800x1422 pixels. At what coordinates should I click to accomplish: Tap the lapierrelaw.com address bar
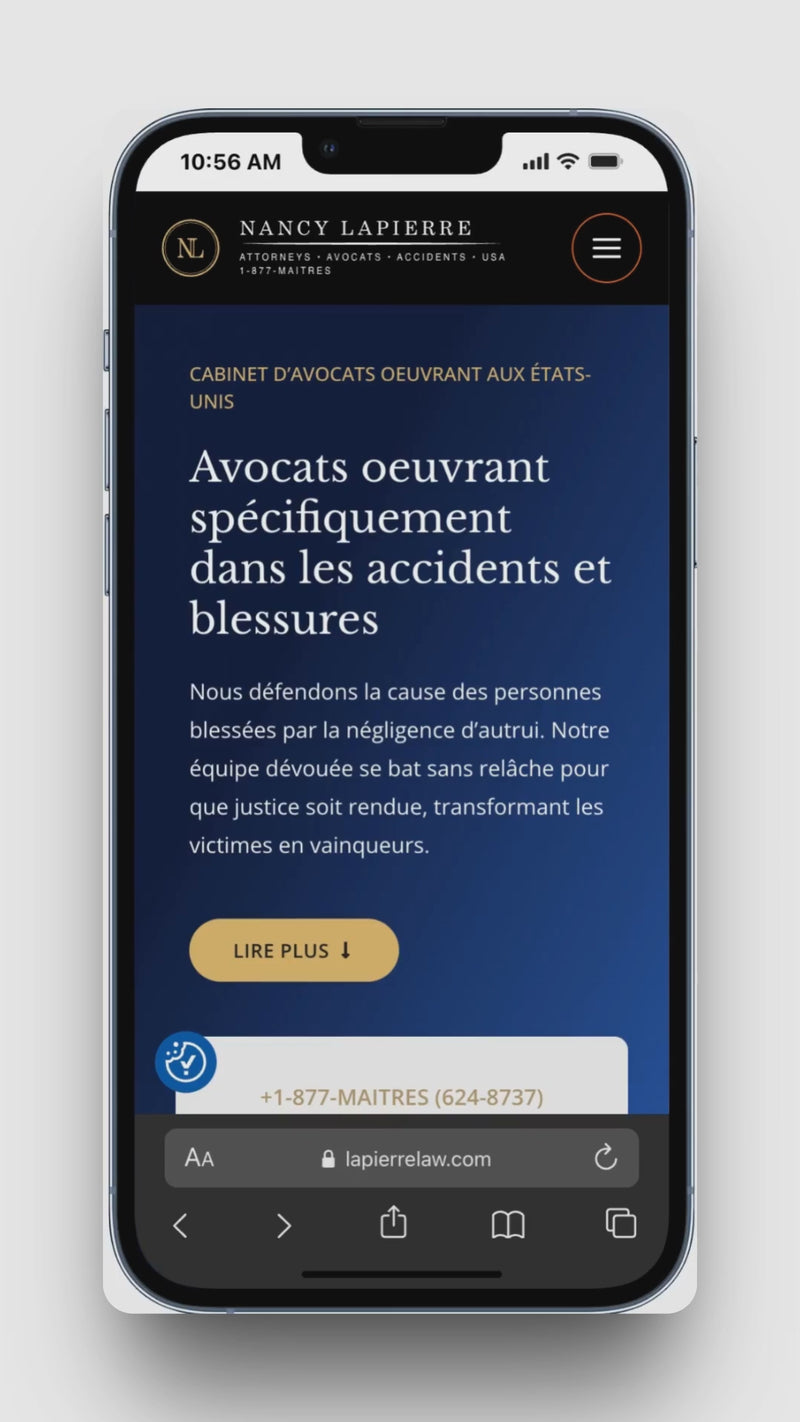(x=406, y=1159)
